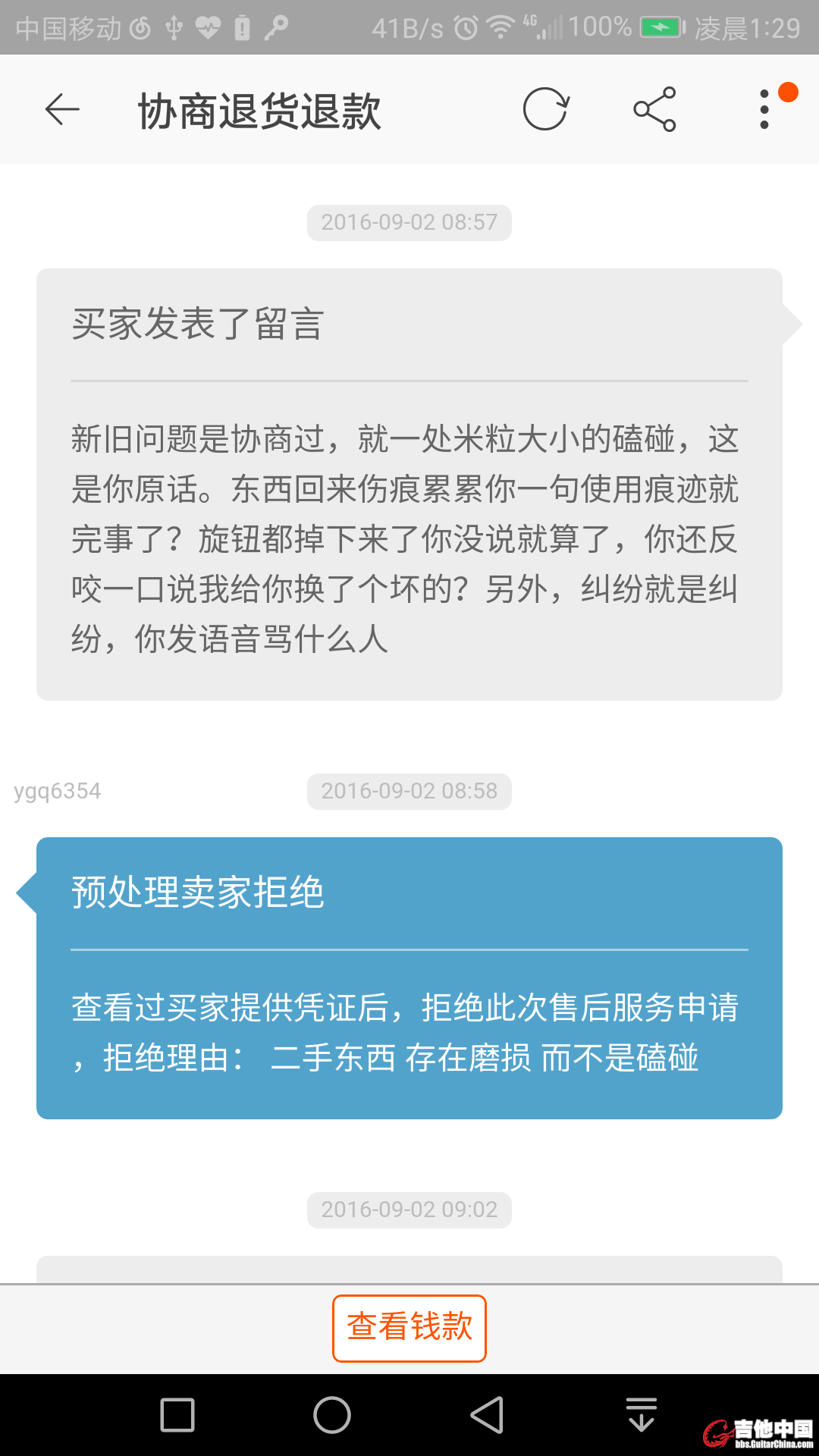Tap the 查看钱款 button
819x1456 pixels.
point(409,1328)
